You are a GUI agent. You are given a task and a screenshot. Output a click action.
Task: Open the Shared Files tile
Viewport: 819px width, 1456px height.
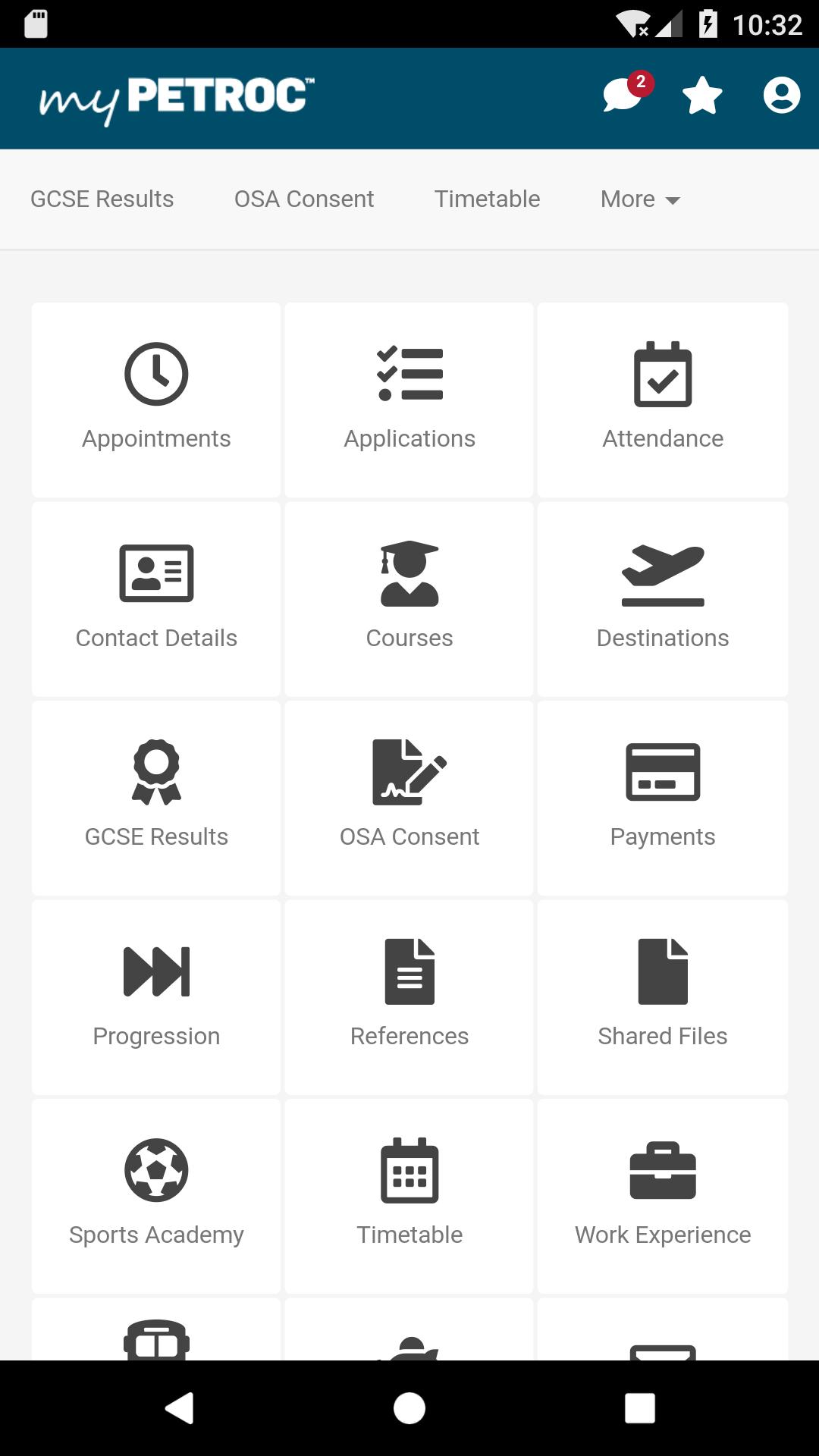coord(663,997)
